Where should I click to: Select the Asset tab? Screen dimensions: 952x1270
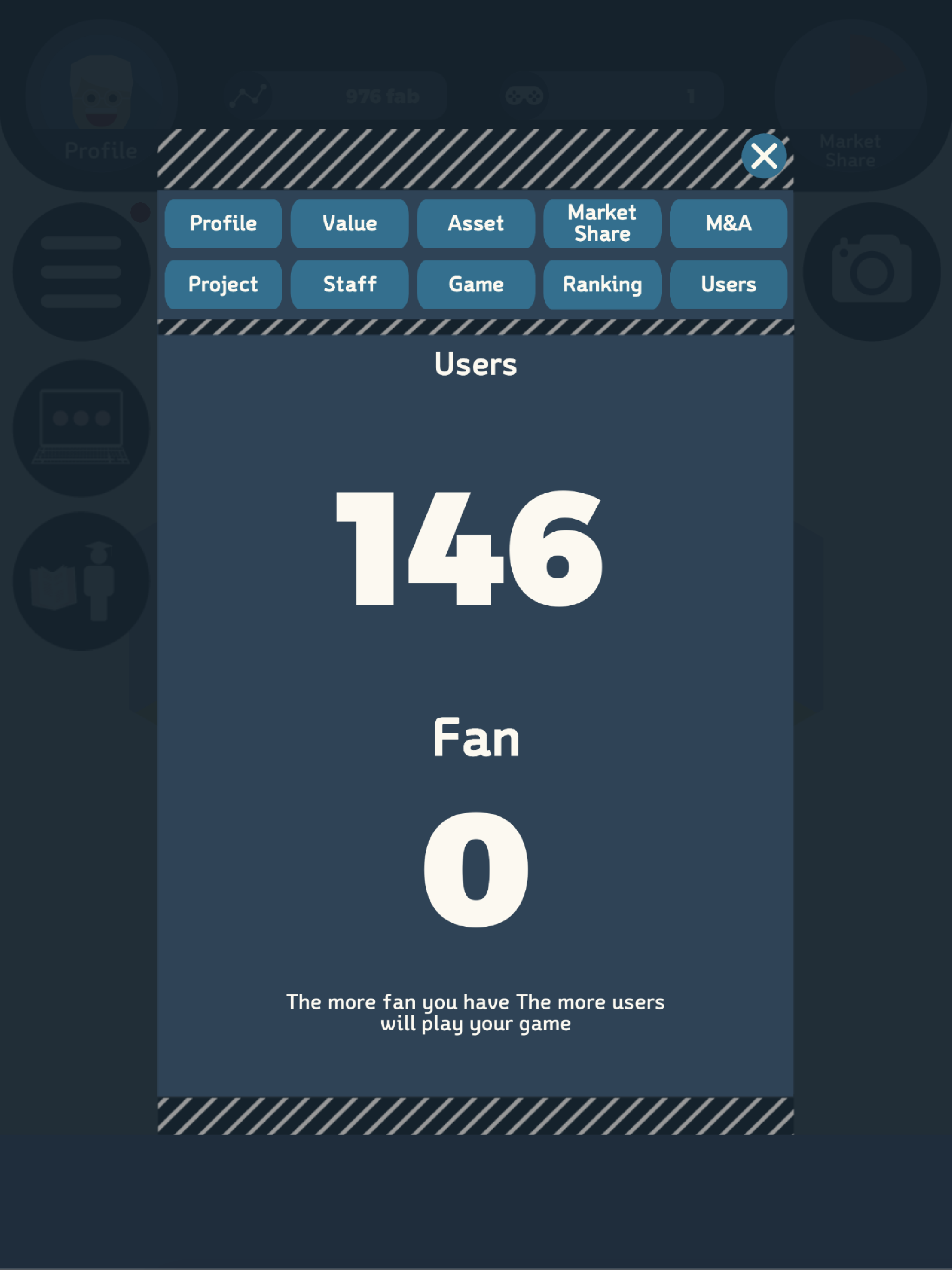[476, 223]
